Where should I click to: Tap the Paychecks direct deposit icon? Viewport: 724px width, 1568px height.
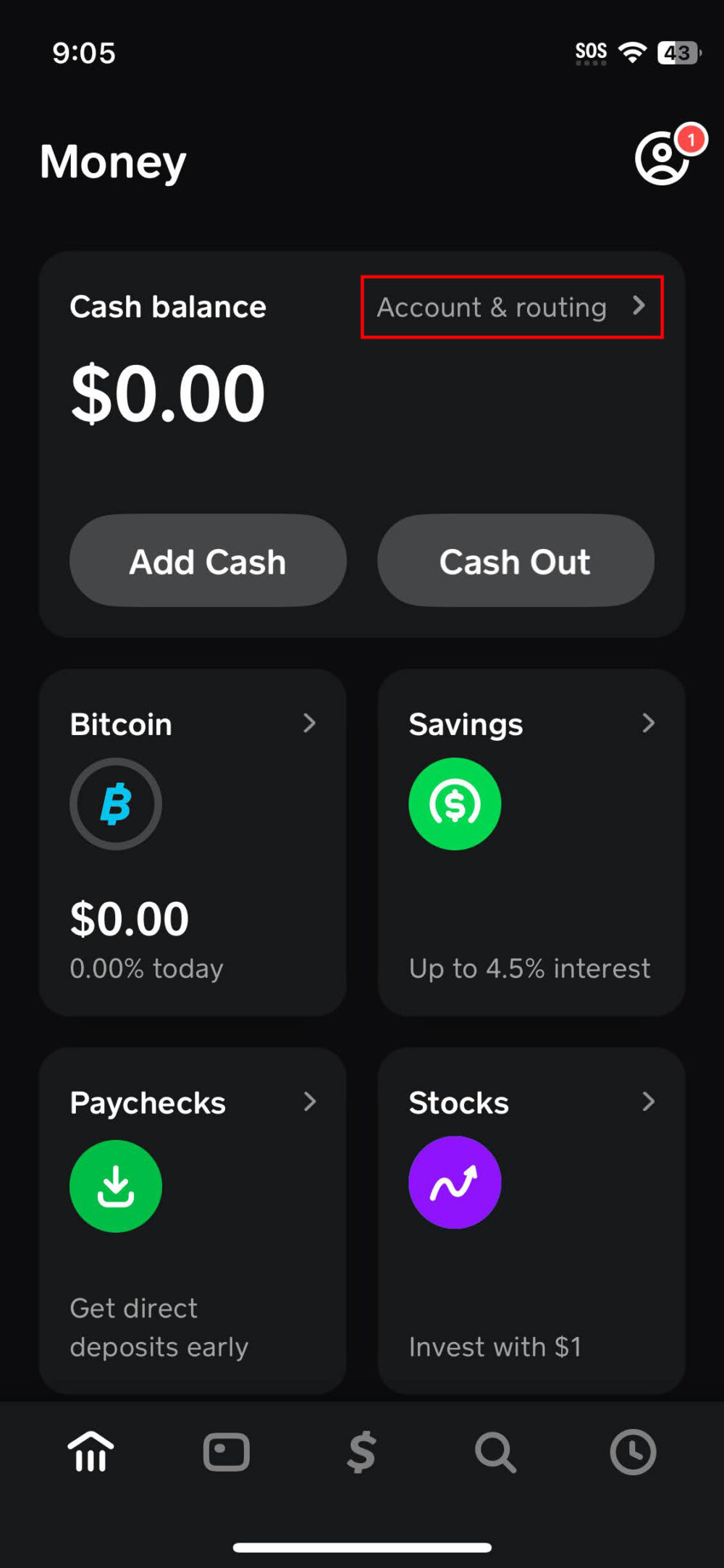coord(115,1186)
